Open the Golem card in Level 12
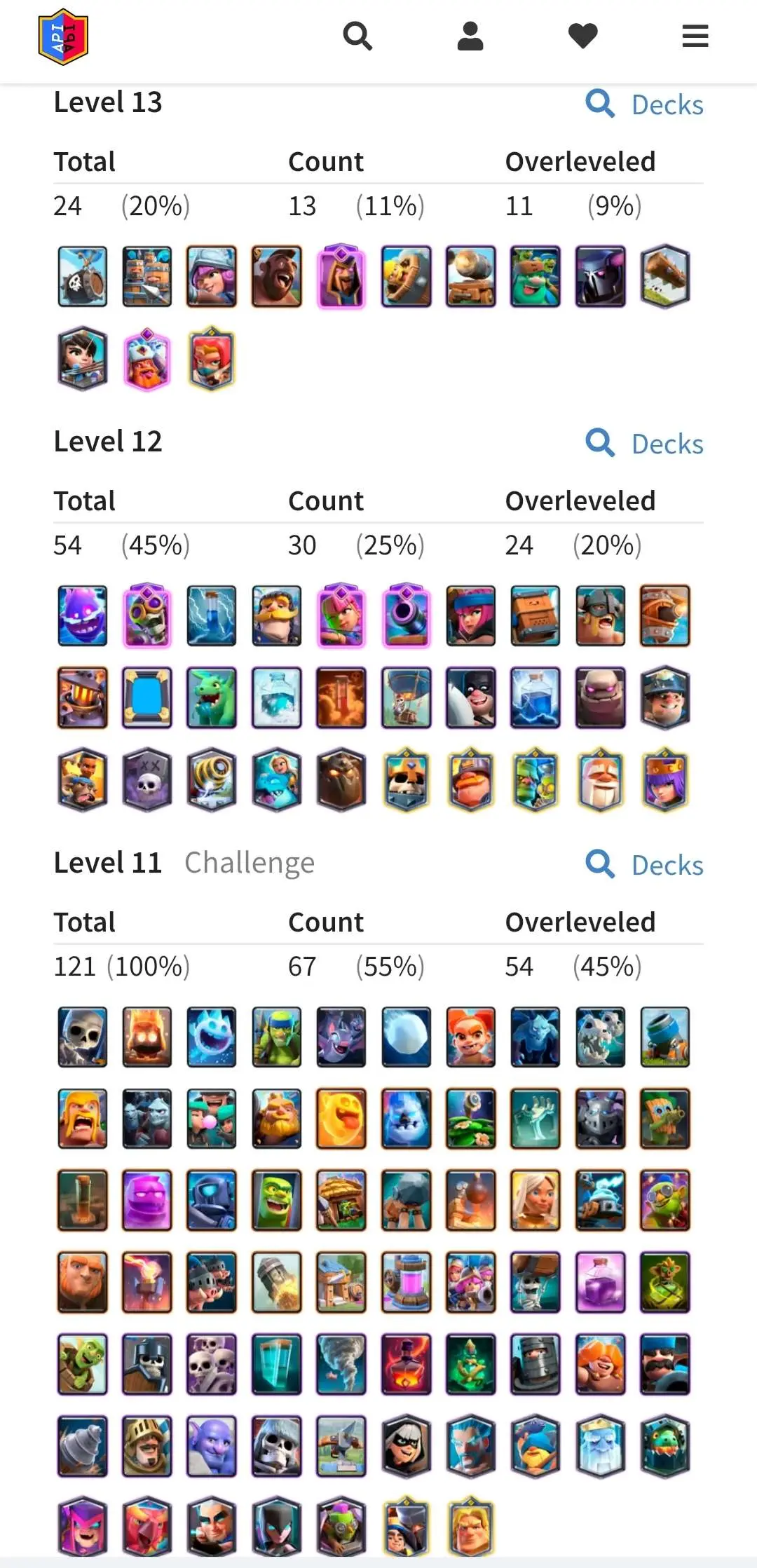The image size is (757, 1568). pos(601,697)
